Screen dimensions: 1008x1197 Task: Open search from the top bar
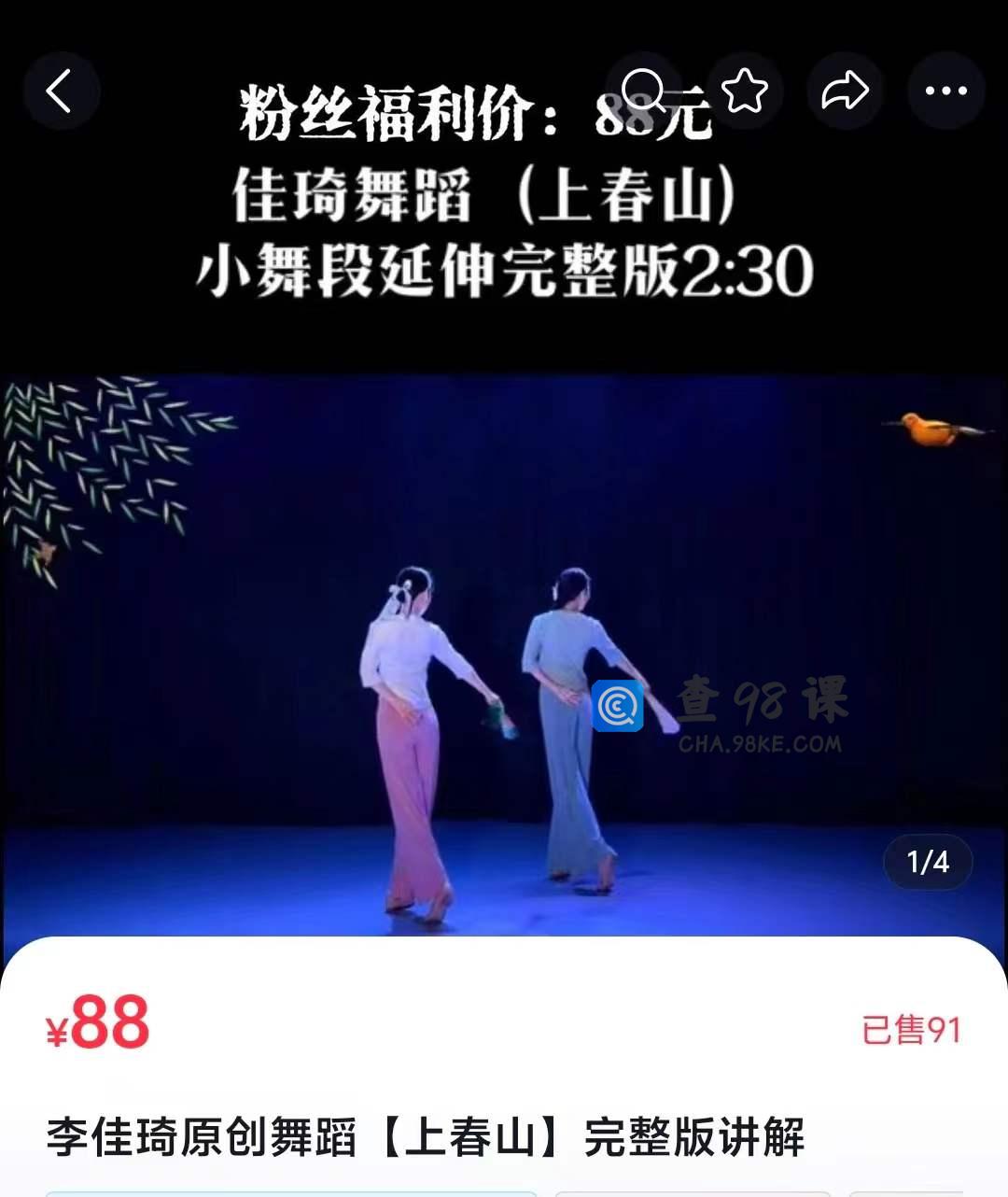coord(643,92)
